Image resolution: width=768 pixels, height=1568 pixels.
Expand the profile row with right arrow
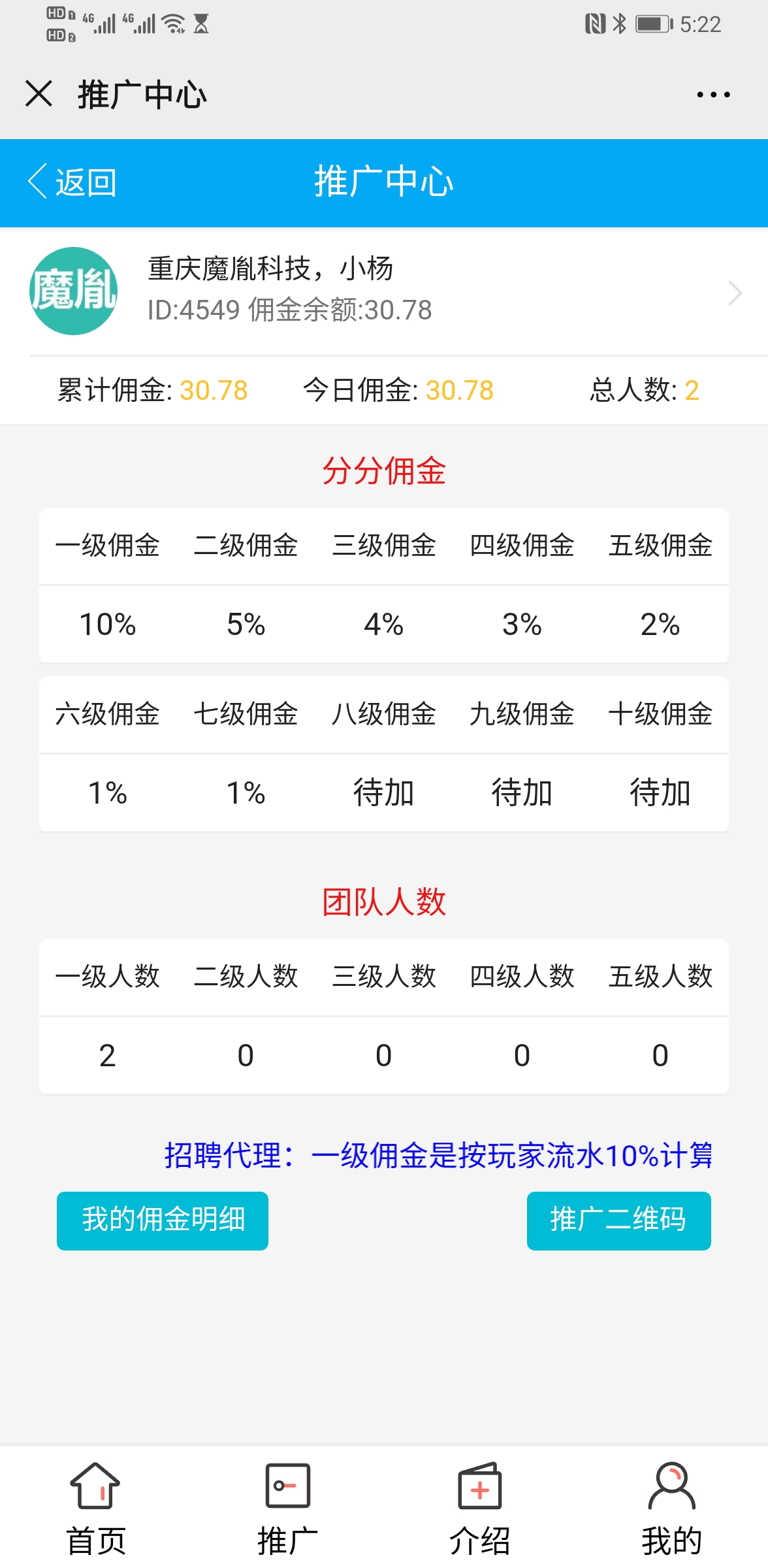click(735, 292)
